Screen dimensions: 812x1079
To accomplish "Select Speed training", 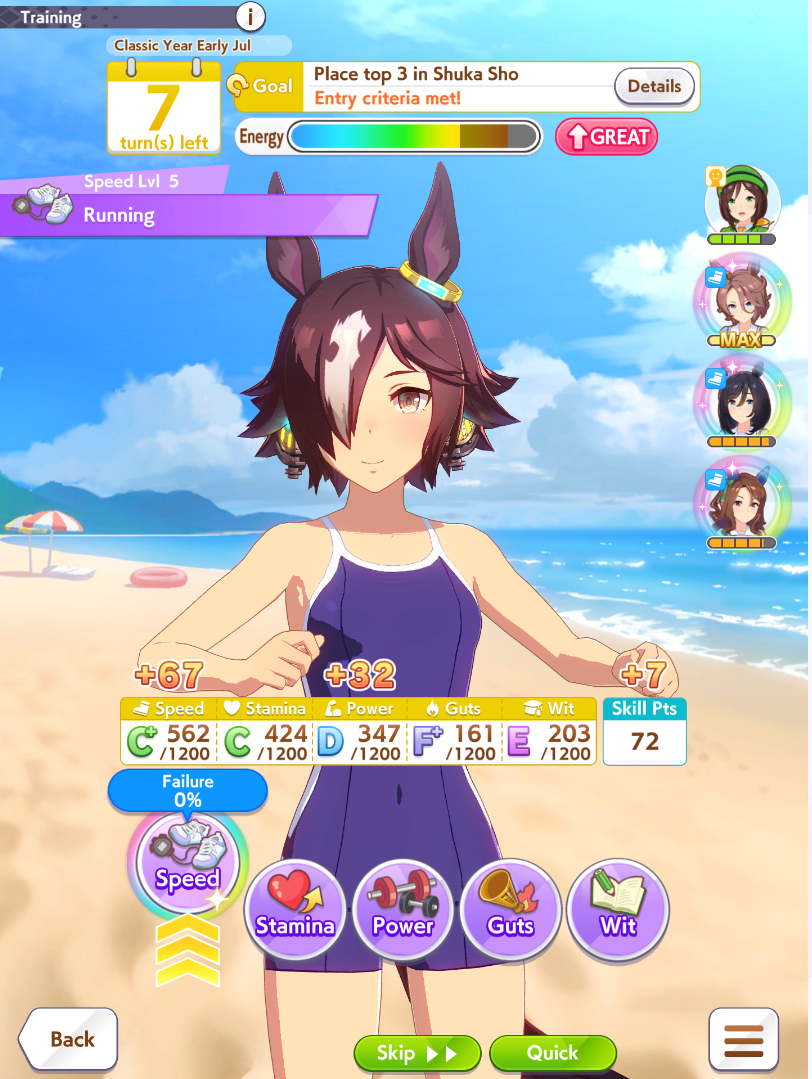I will tap(187, 861).
